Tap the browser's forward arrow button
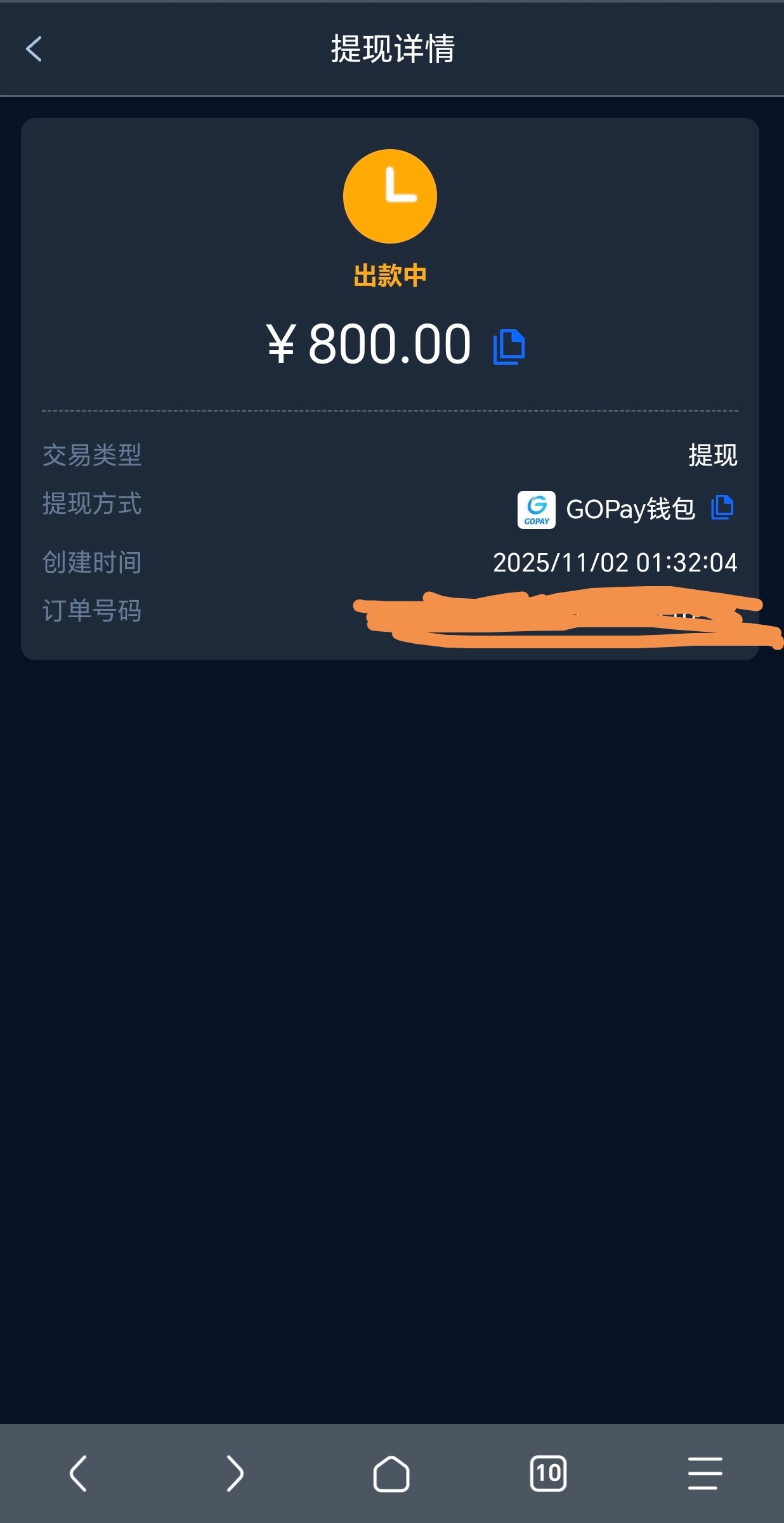Viewport: 784px width, 1523px height. click(235, 1472)
